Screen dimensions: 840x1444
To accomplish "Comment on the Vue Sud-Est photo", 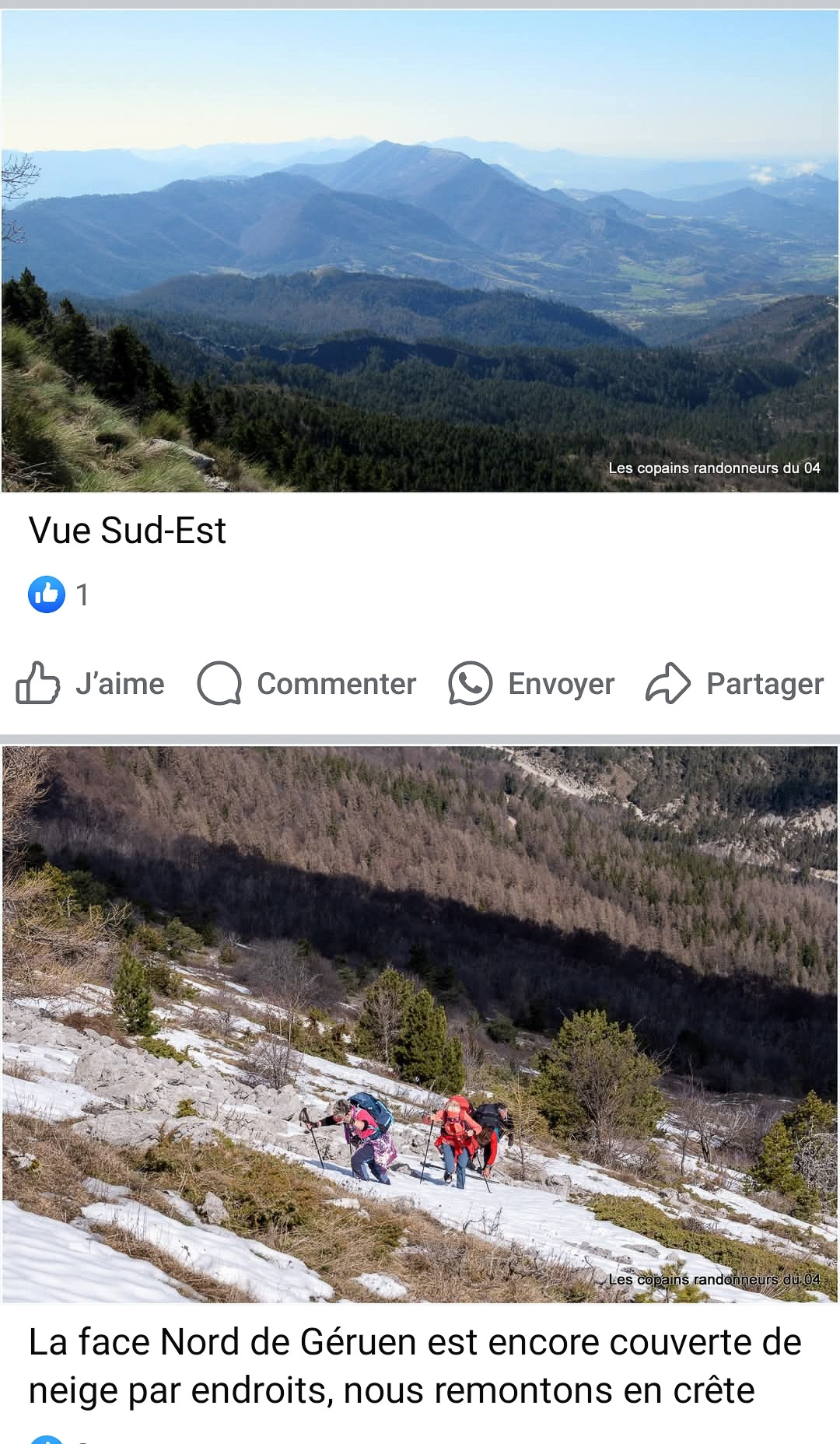I will [x=307, y=684].
